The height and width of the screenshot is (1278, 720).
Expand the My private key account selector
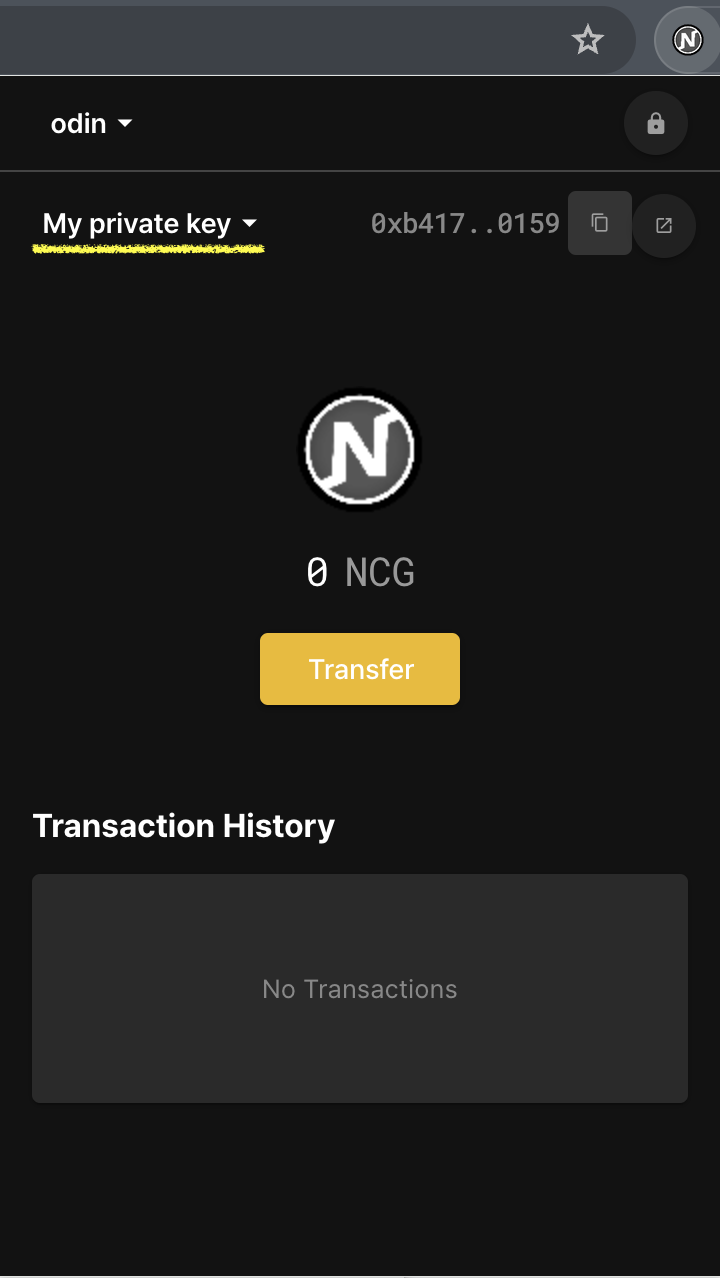pos(150,224)
